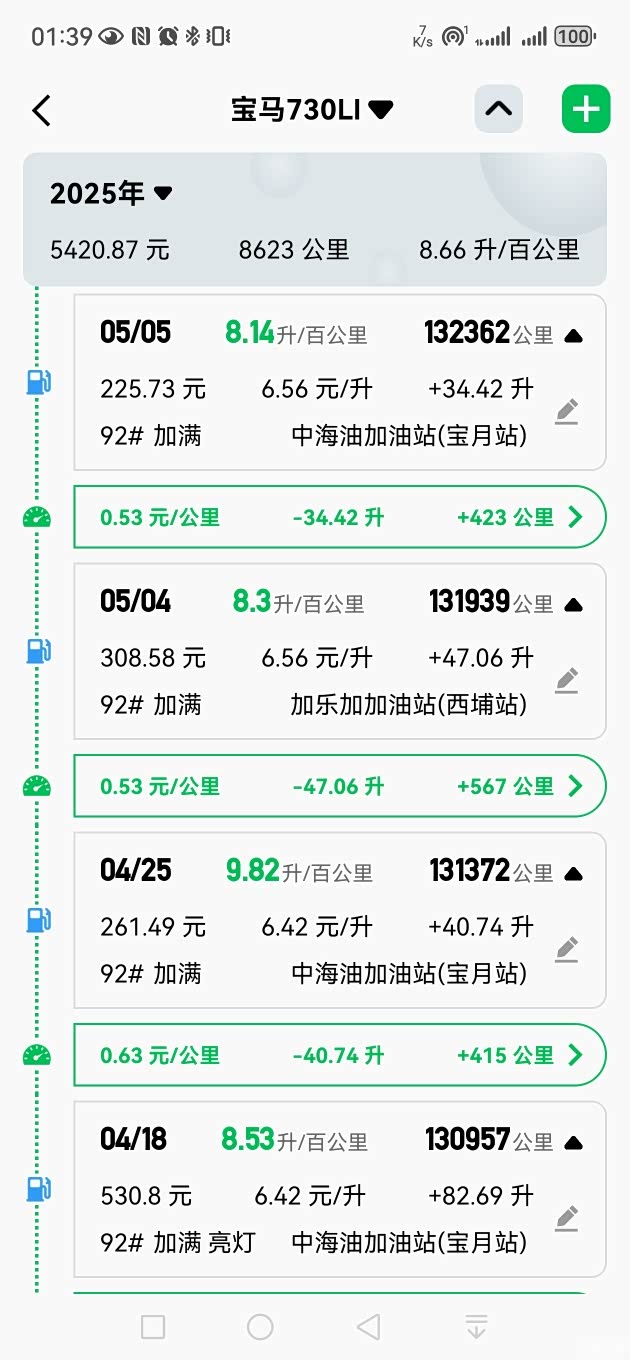Open the 宝马730LI vehicle dropdown
This screenshot has height=1360, width=630.
(x=312, y=110)
